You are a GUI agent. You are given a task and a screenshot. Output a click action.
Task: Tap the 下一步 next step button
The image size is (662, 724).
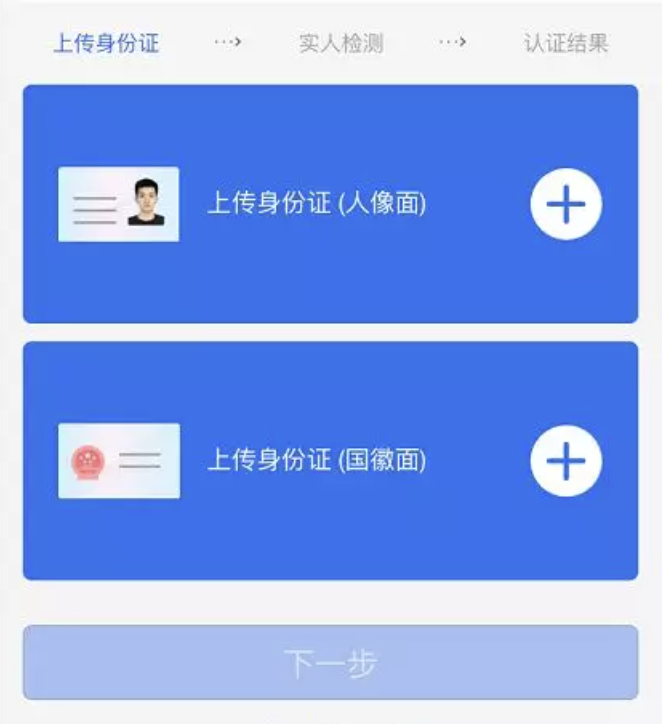pos(330,663)
